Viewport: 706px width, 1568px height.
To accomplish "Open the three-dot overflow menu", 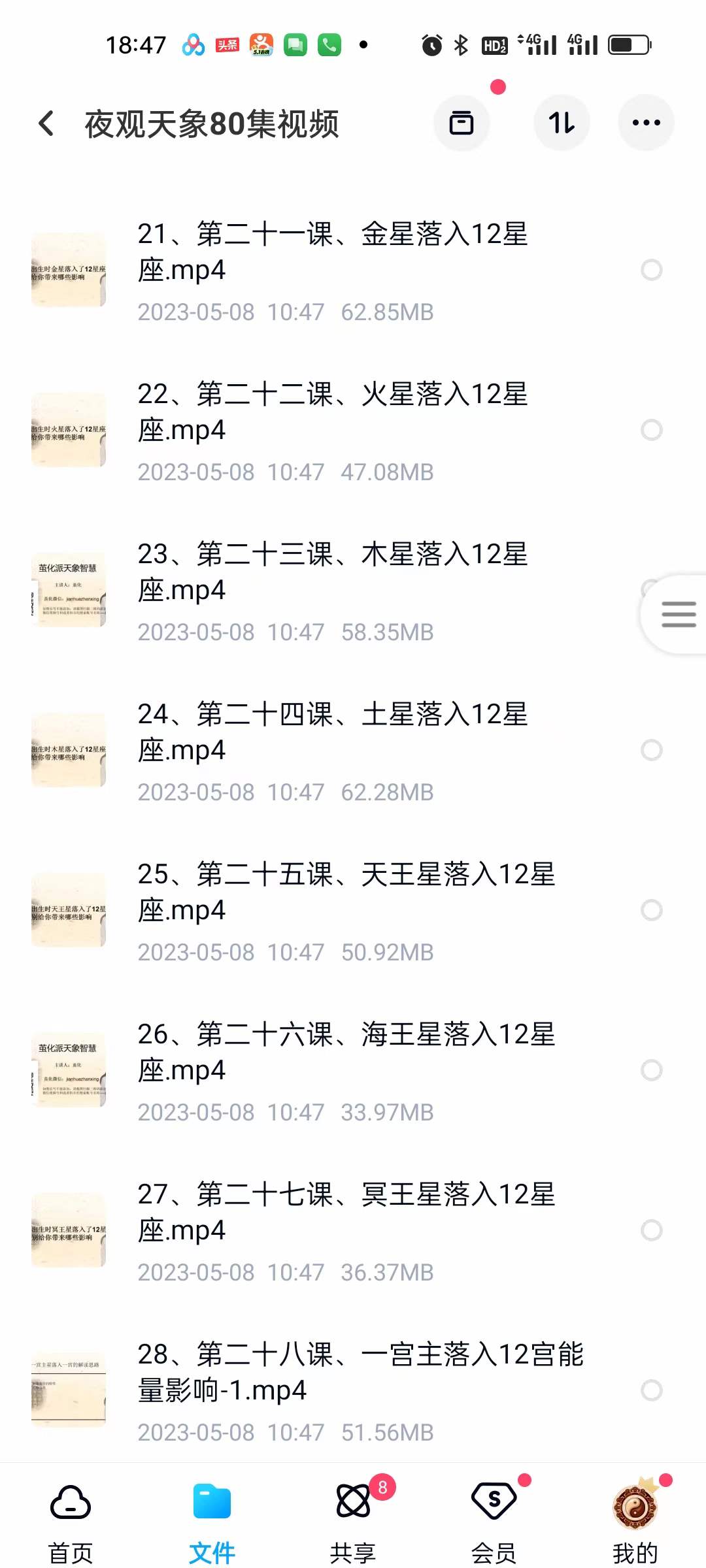I will point(646,123).
